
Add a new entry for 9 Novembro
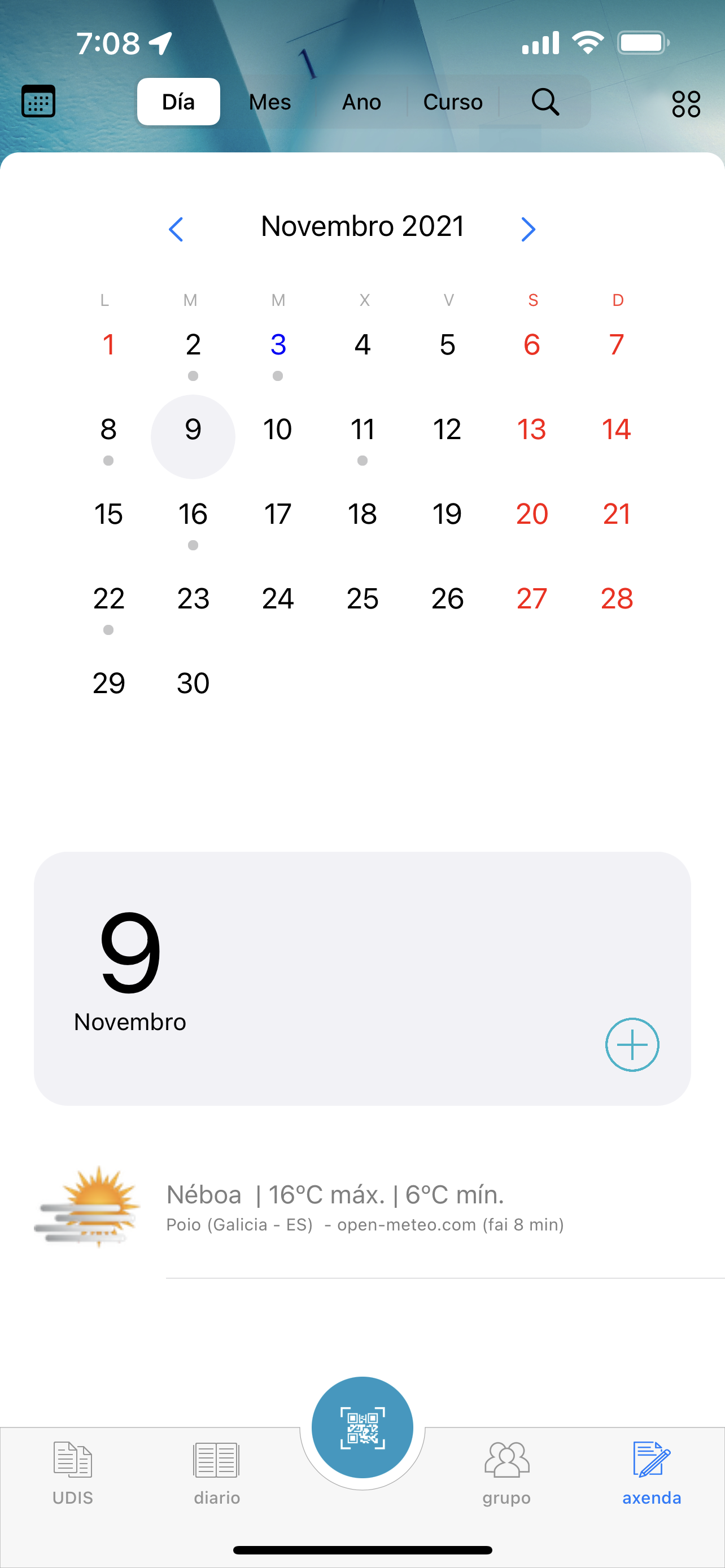tap(632, 1045)
